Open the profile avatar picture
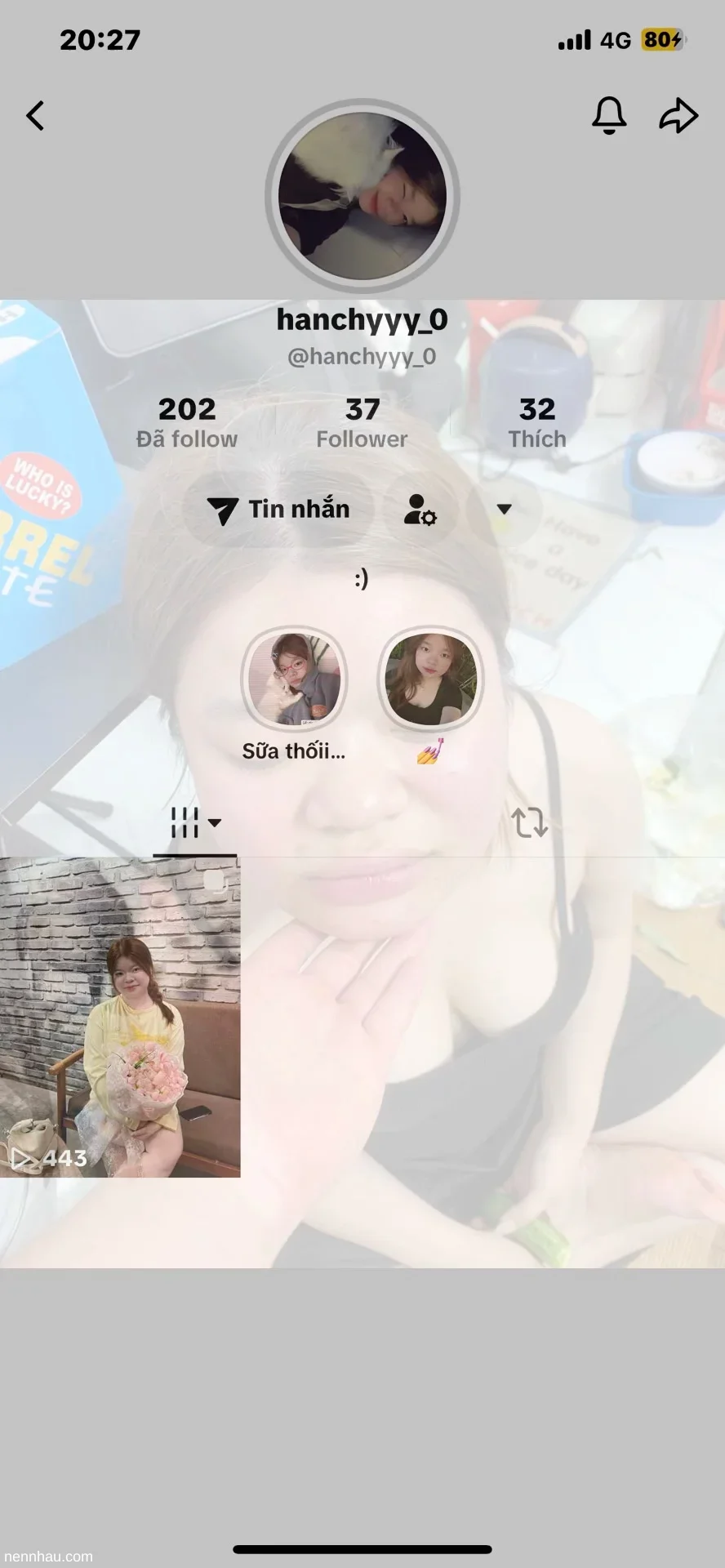Viewport: 725px width, 1568px height. 362,196
